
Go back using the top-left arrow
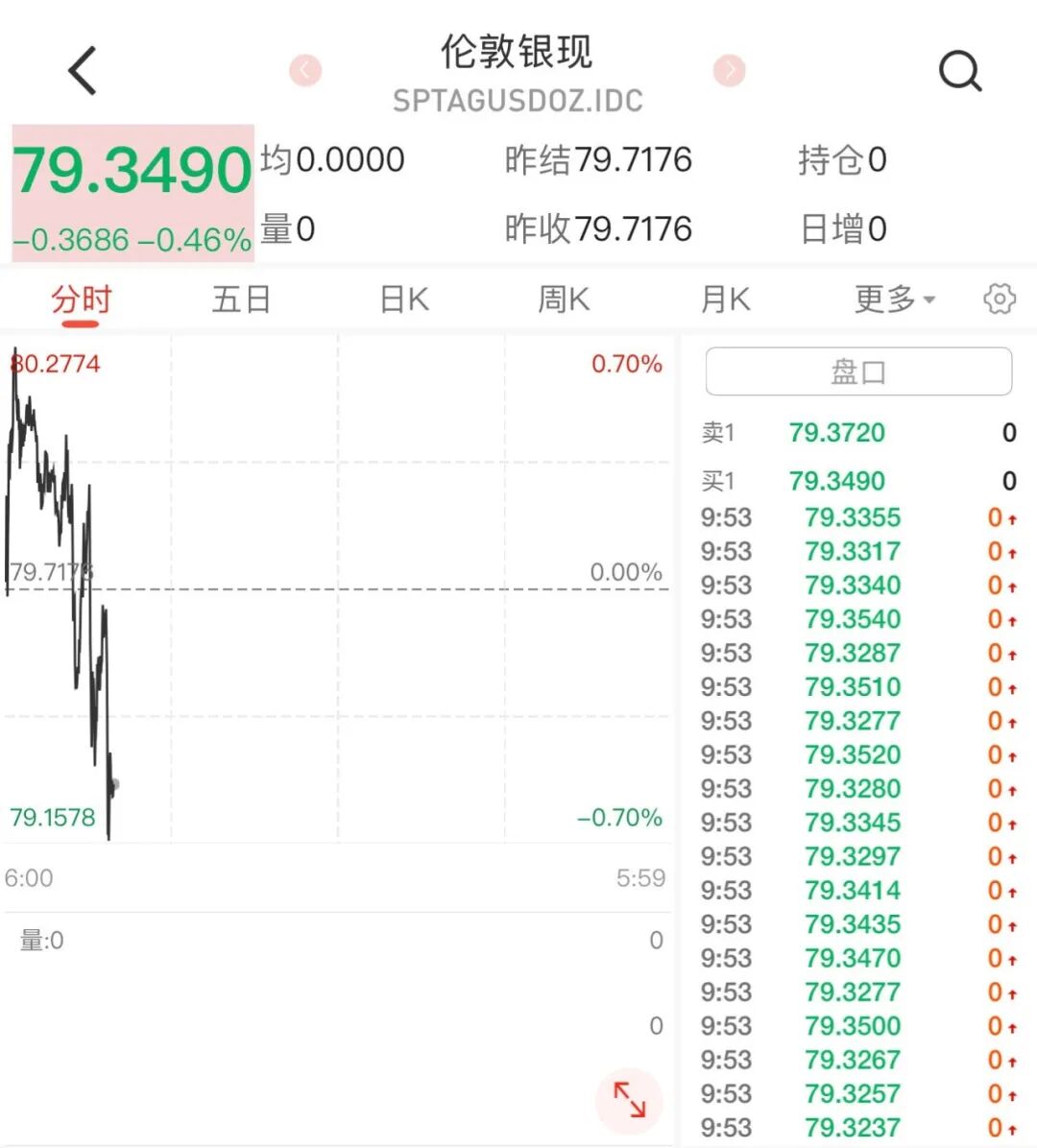click(x=83, y=71)
